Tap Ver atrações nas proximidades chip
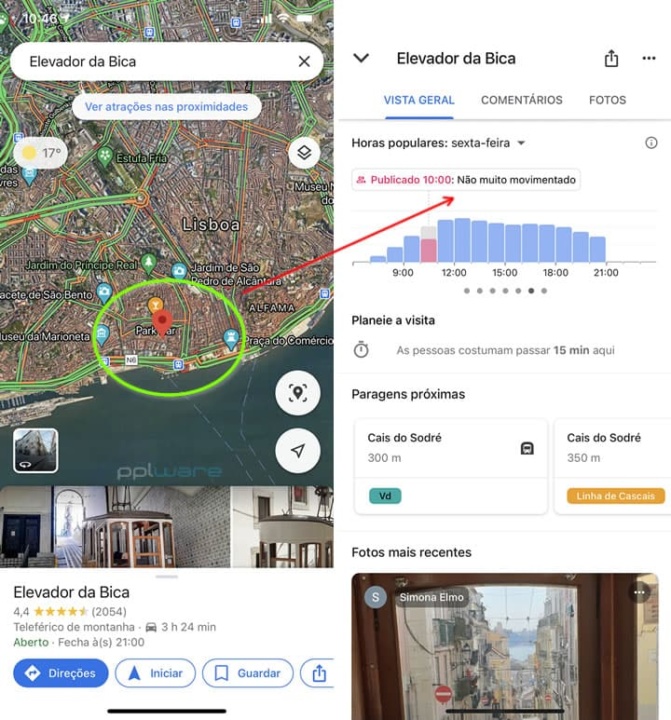671x720 pixels. tap(166, 106)
